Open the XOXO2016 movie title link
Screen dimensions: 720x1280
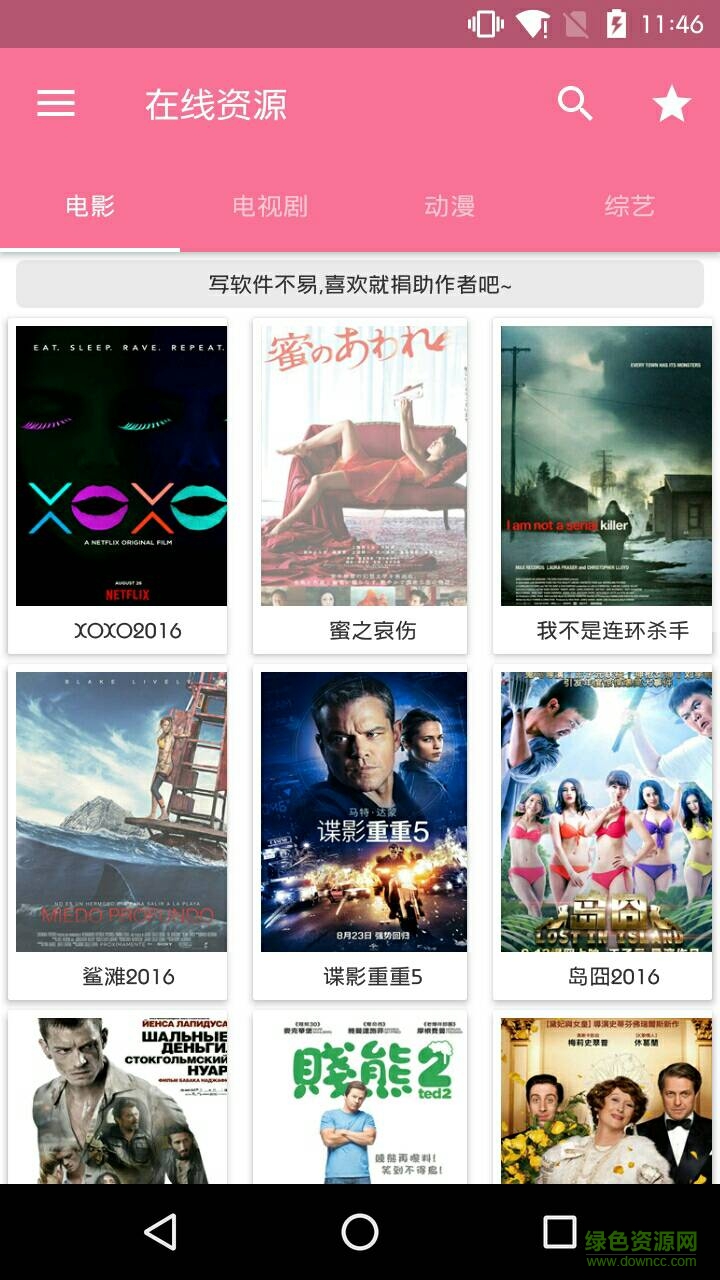(x=120, y=631)
